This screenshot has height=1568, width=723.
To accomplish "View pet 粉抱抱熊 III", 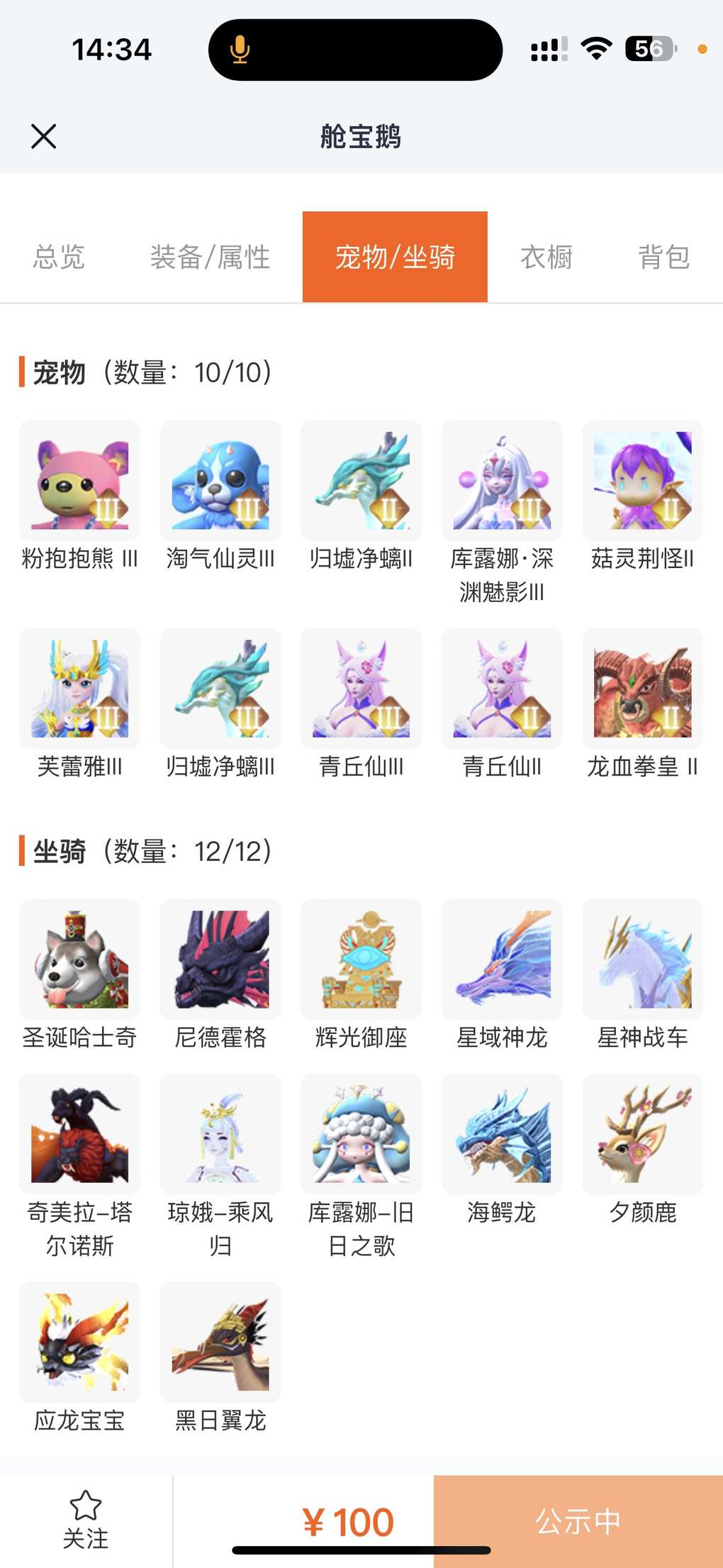I will (80, 481).
